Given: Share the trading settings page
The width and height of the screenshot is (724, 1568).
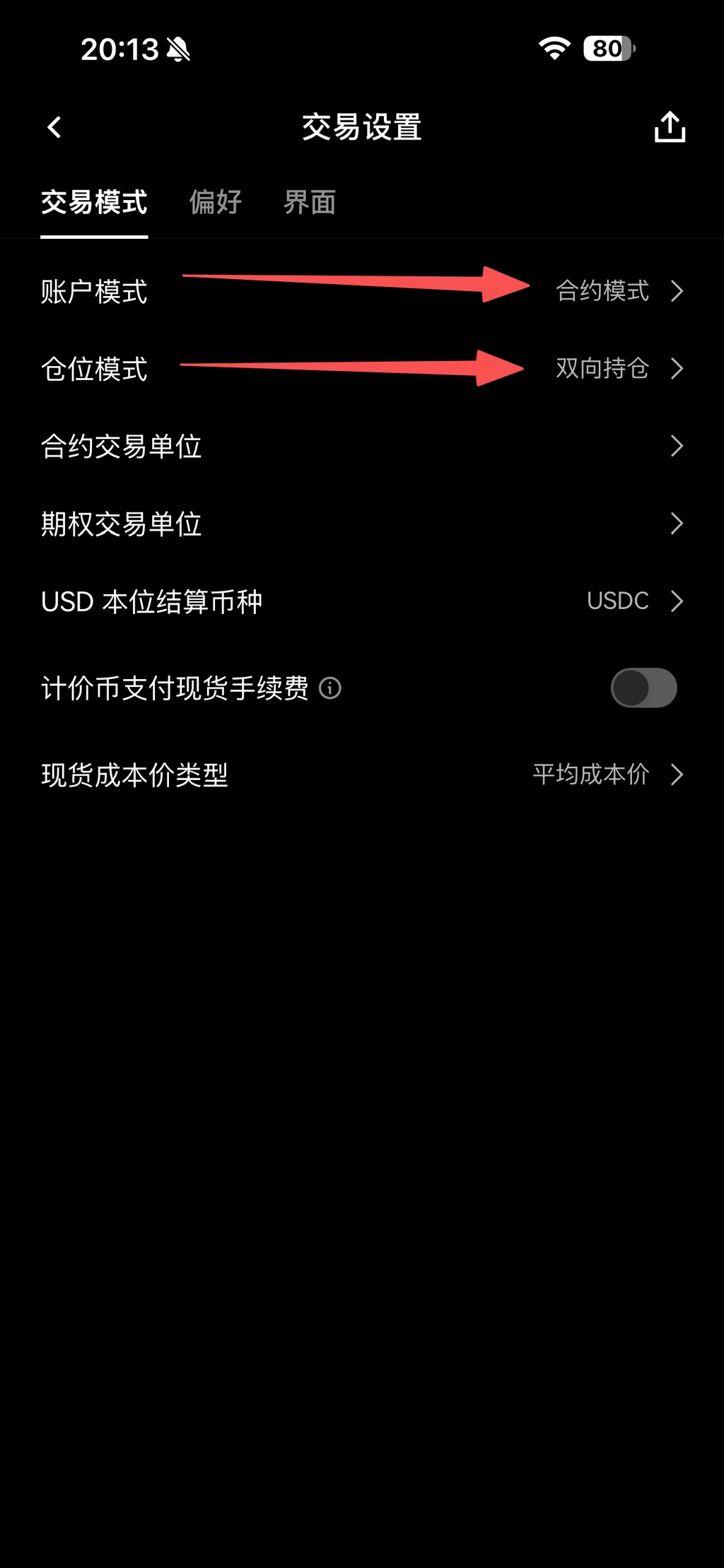Looking at the screenshot, I should click(670, 128).
